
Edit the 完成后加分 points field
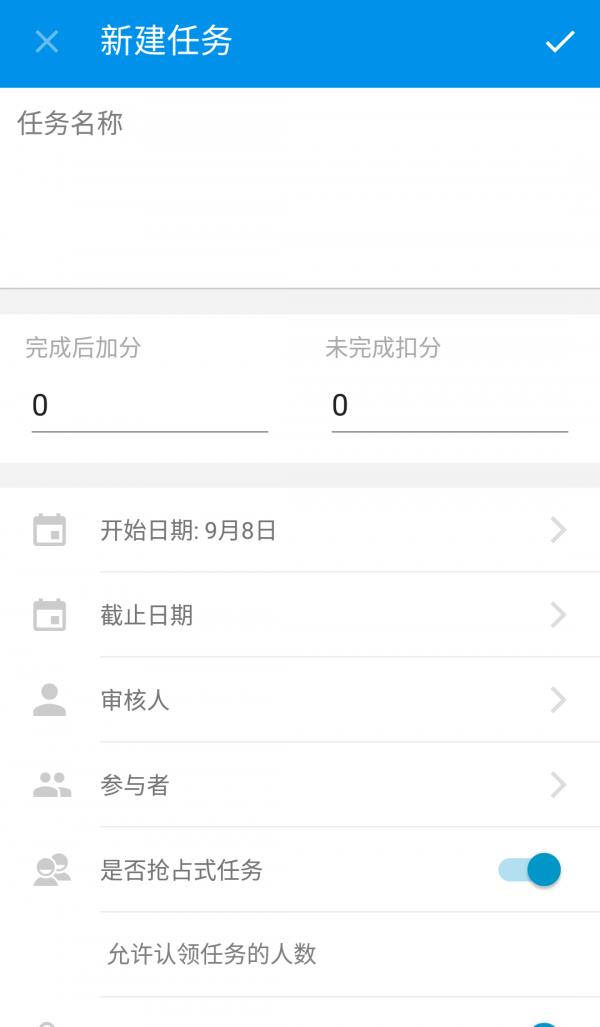(149, 405)
